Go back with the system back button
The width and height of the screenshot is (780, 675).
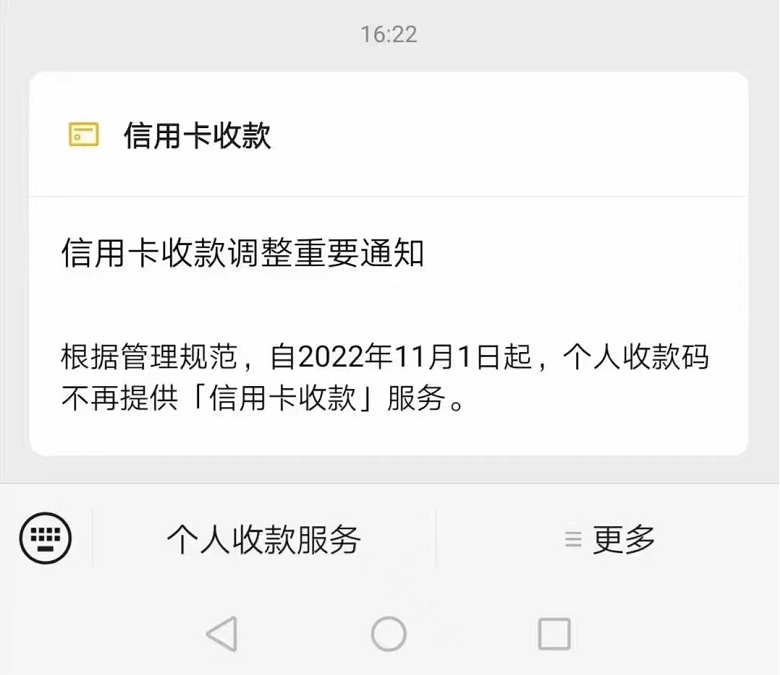click(222, 633)
